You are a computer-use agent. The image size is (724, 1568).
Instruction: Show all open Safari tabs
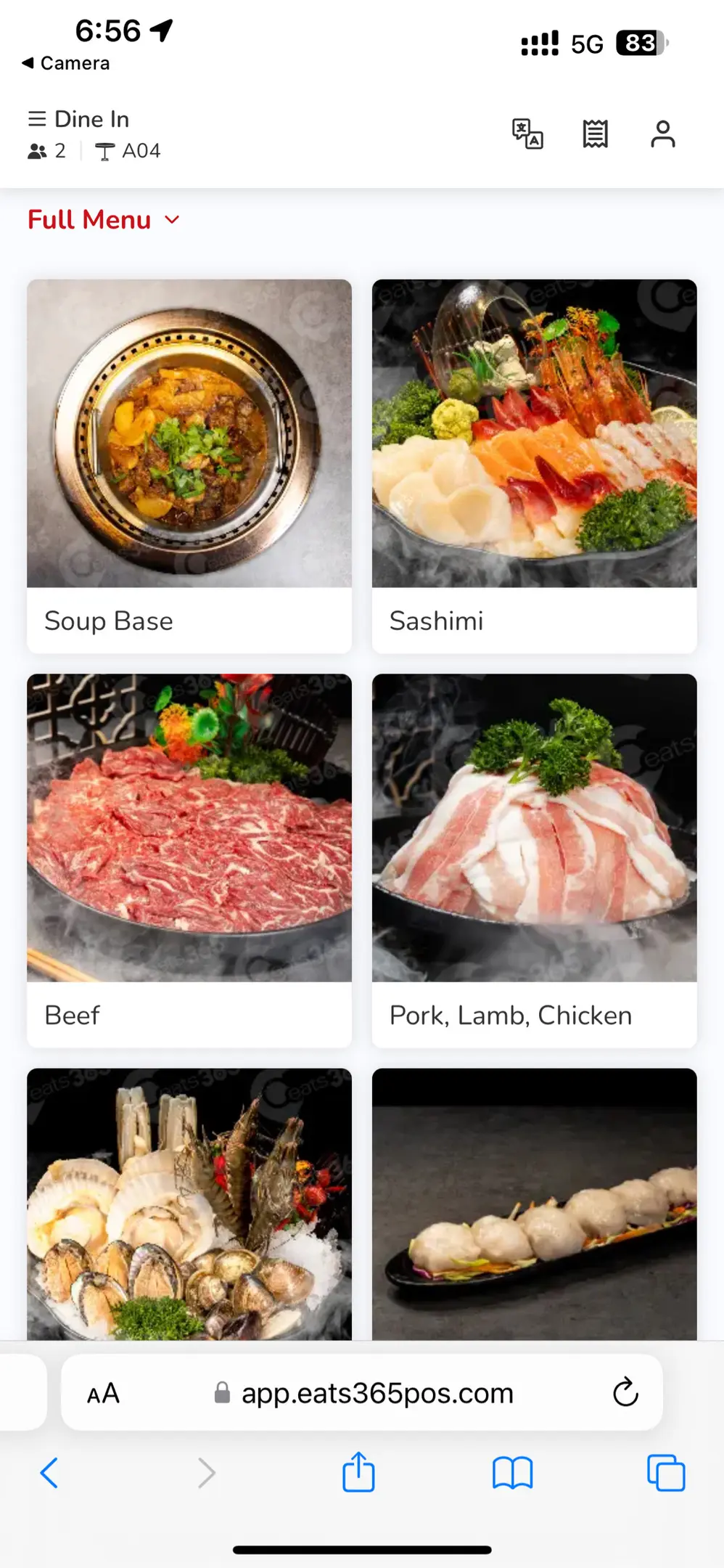(x=665, y=1473)
